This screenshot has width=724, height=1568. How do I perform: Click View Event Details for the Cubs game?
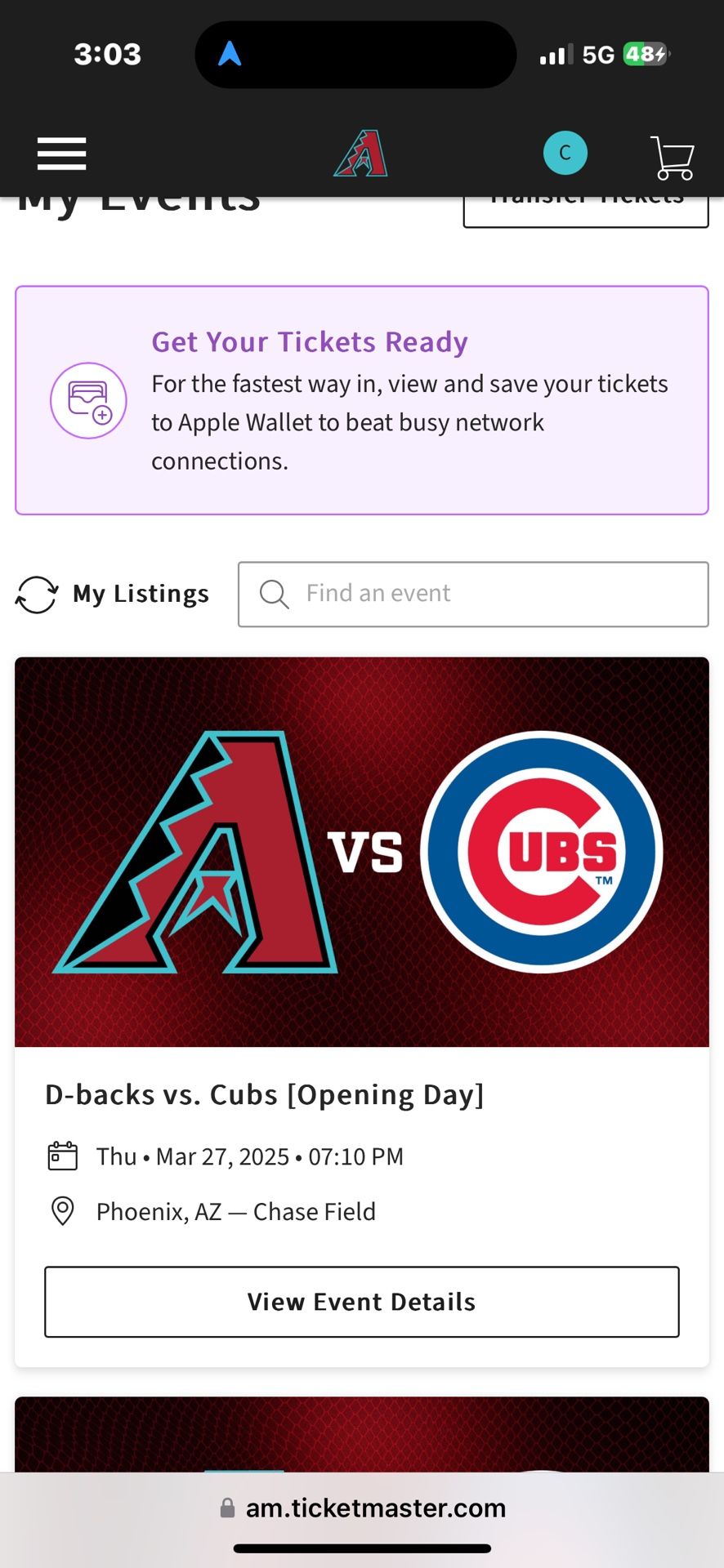[x=362, y=1302]
